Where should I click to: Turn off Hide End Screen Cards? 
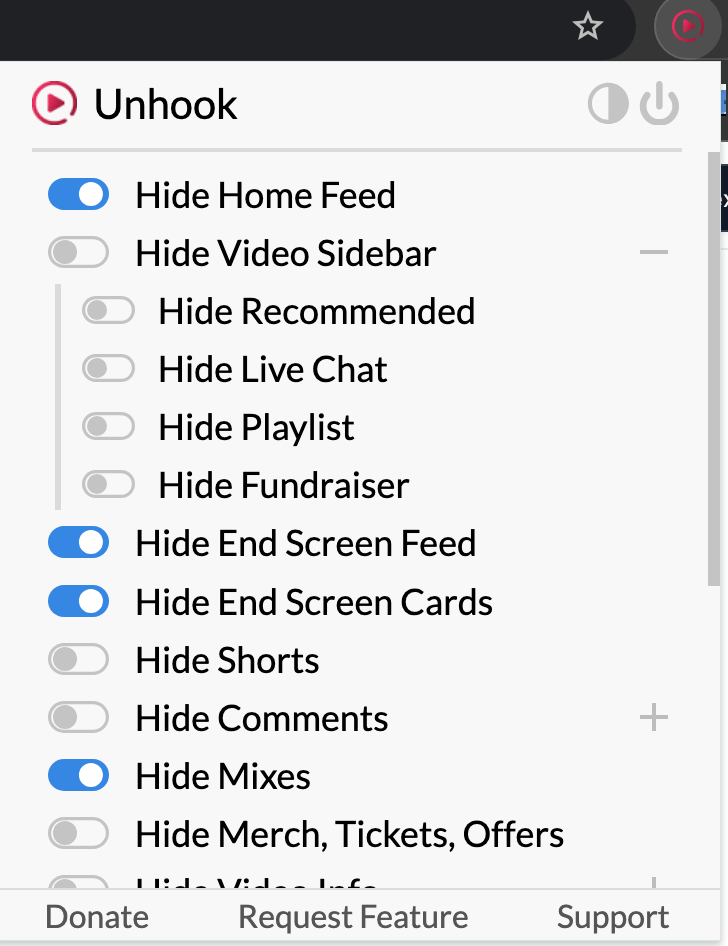click(x=78, y=602)
